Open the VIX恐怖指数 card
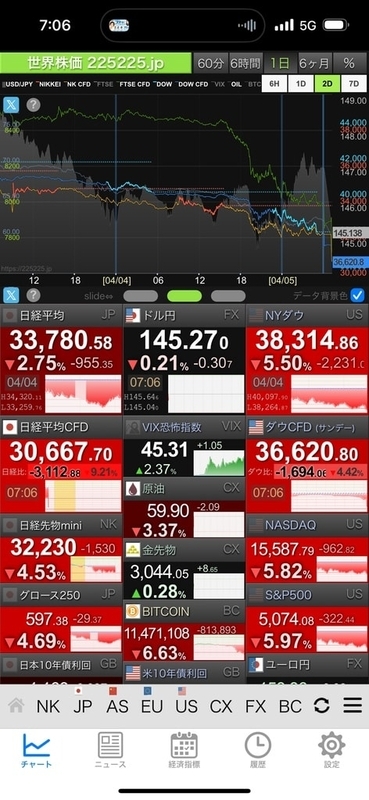Viewport: 369px width, 800px height. pyautogui.click(x=184, y=447)
